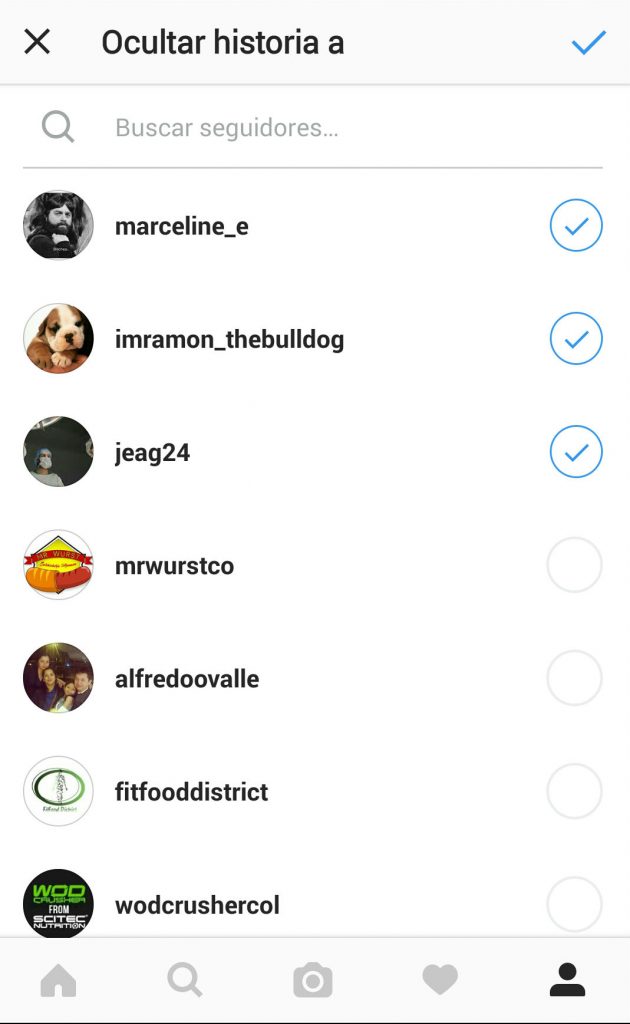Uncheck marceline_e from hidden list

[576, 226]
